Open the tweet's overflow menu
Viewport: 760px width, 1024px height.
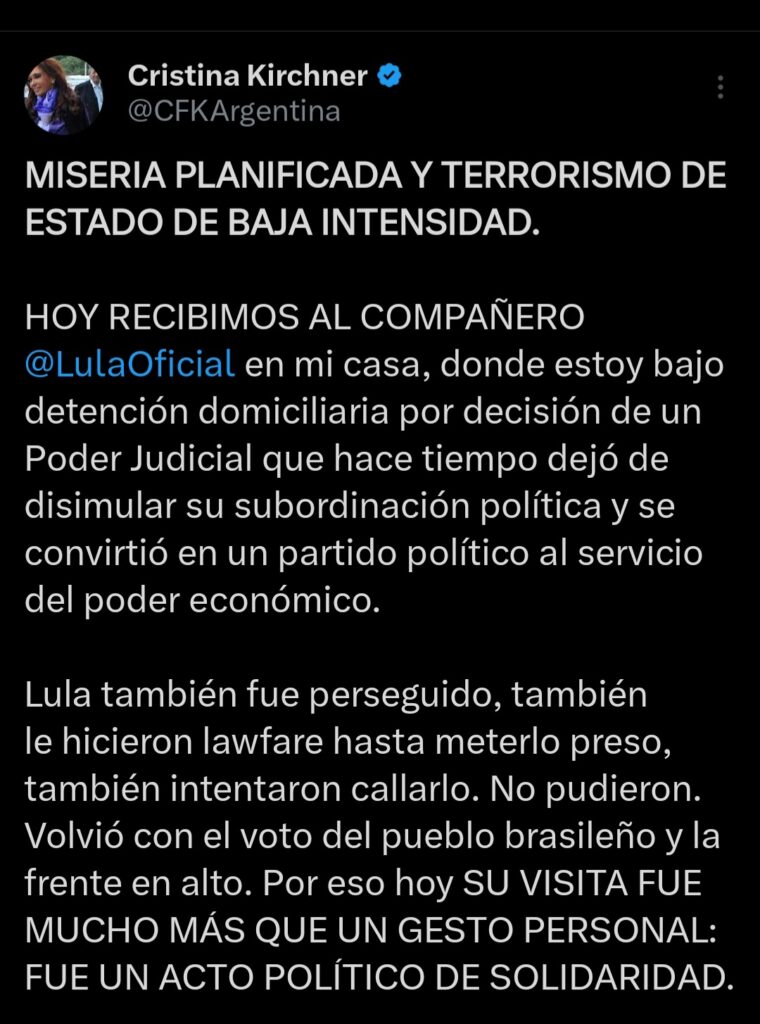[721, 88]
